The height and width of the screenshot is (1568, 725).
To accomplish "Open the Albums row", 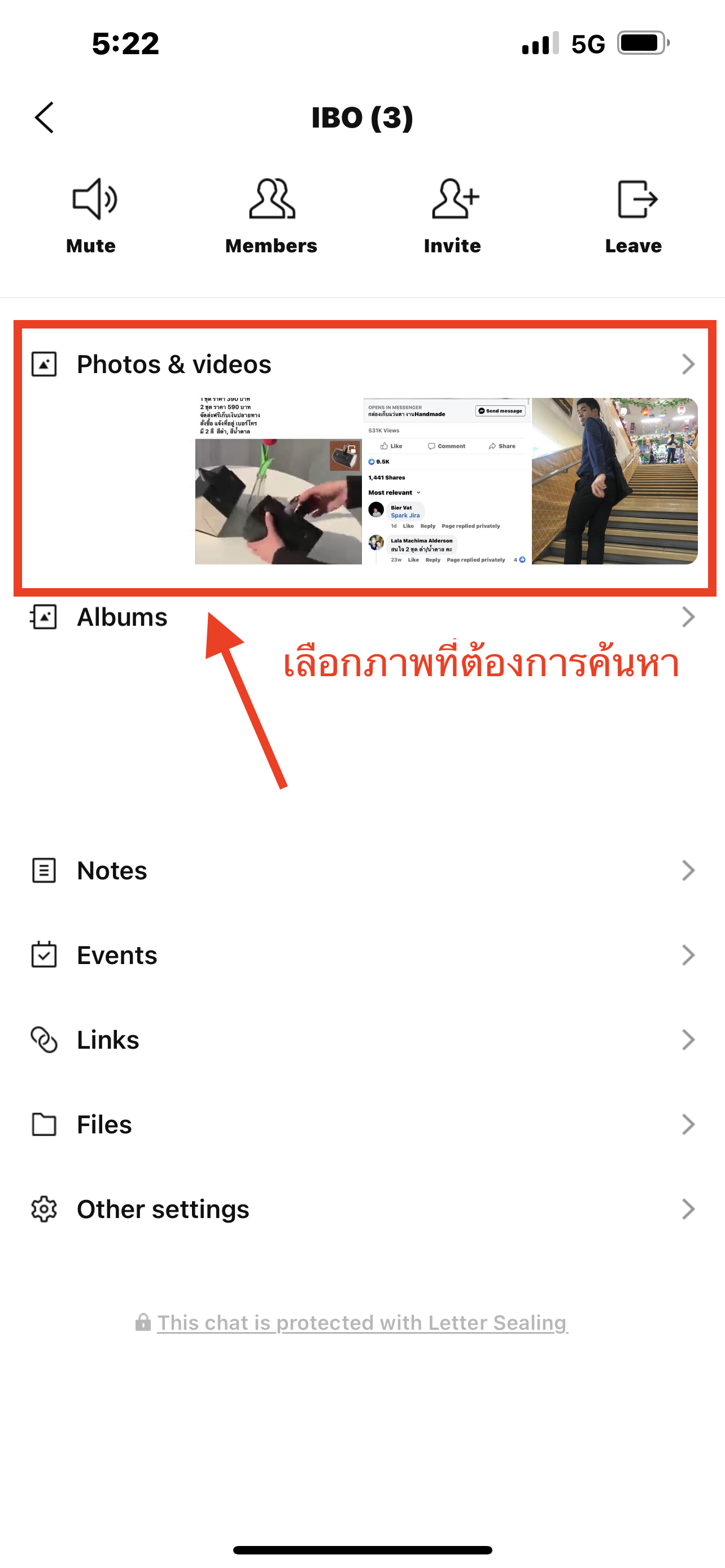I will click(x=362, y=617).
